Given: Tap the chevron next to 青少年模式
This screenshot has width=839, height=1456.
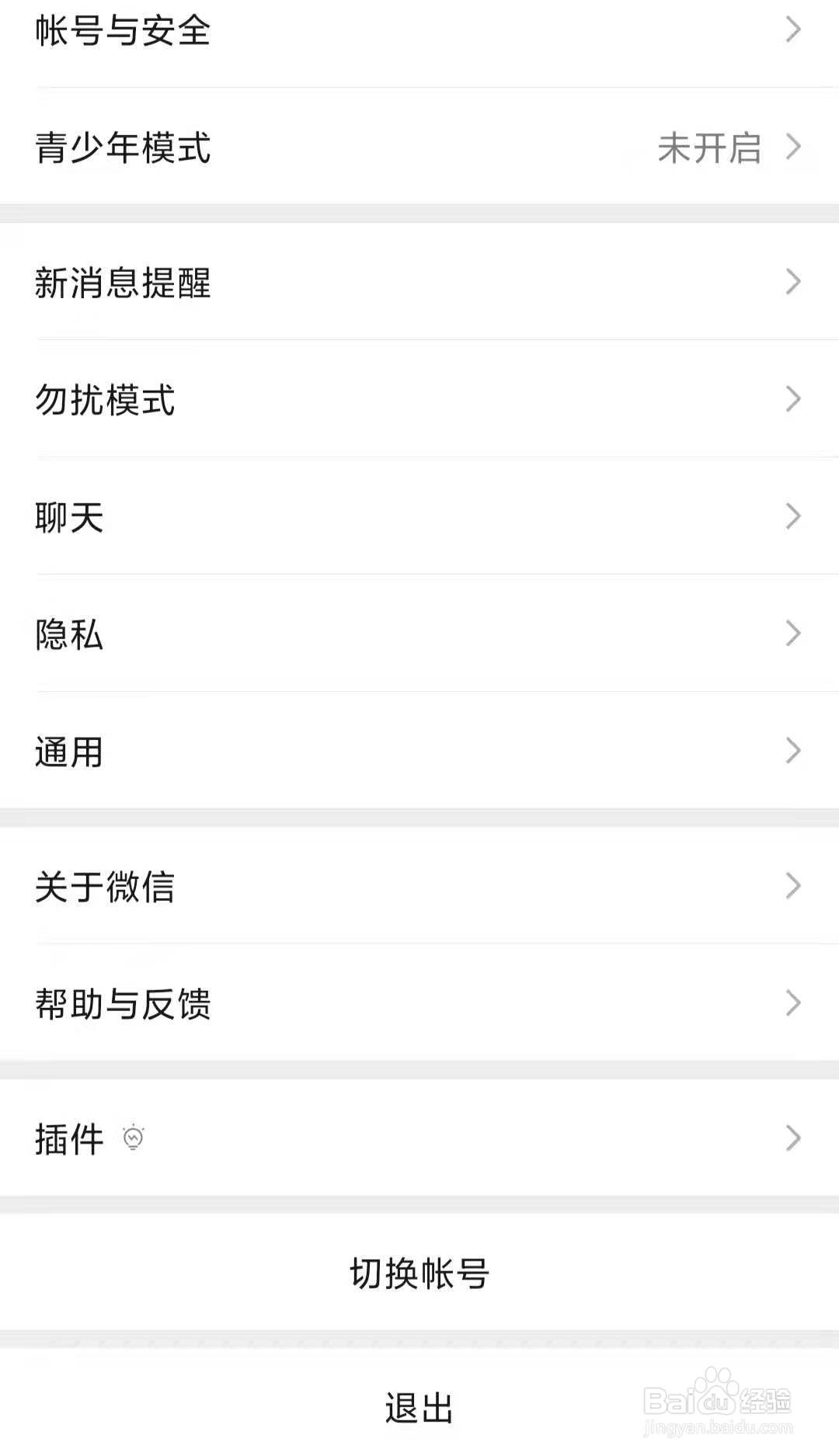Looking at the screenshot, I should (x=794, y=148).
